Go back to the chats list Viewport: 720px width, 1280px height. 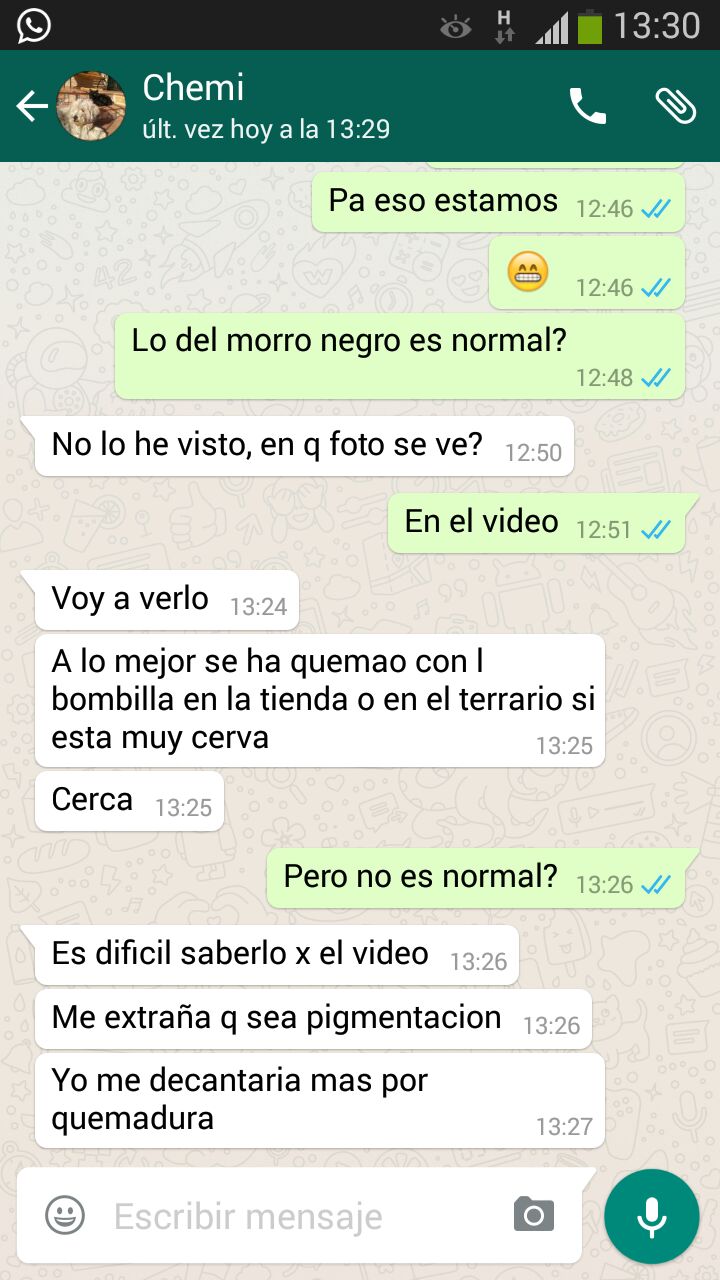[32, 107]
